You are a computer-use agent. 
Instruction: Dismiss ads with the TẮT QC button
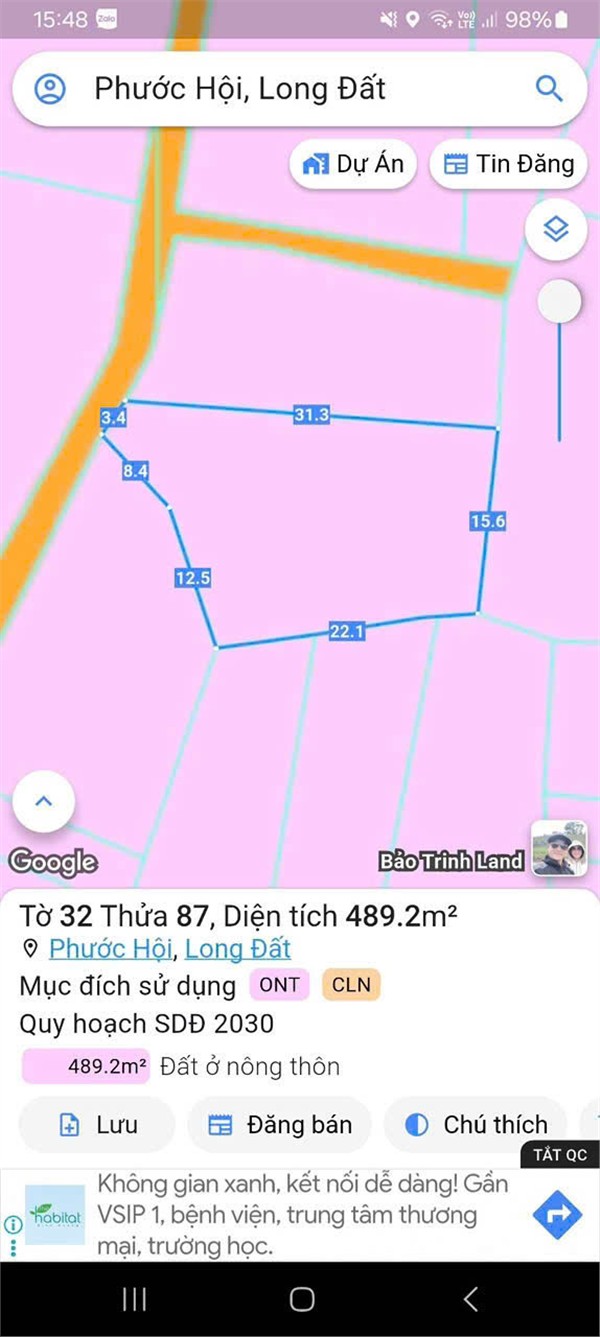click(x=559, y=1155)
